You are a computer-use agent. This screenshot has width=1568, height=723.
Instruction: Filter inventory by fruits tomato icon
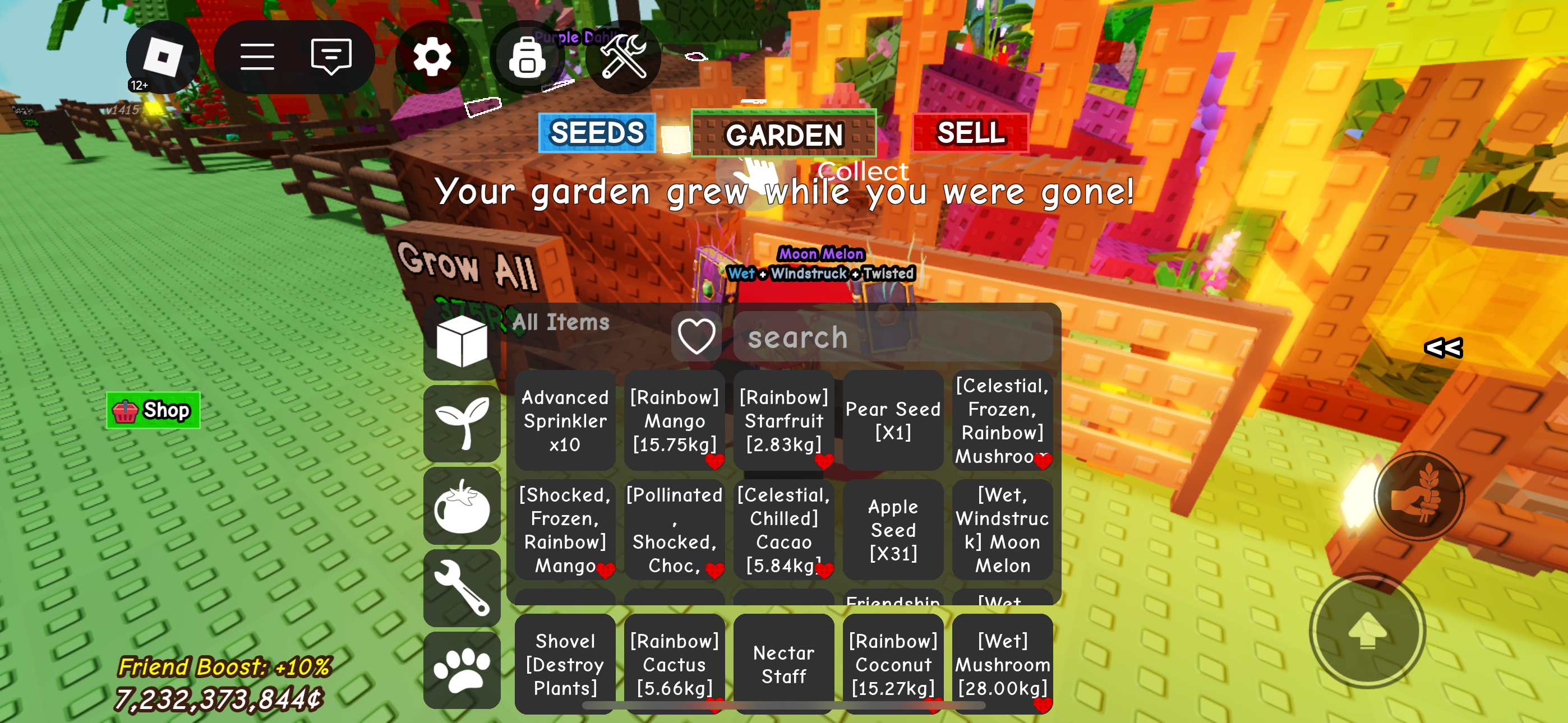(462, 506)
